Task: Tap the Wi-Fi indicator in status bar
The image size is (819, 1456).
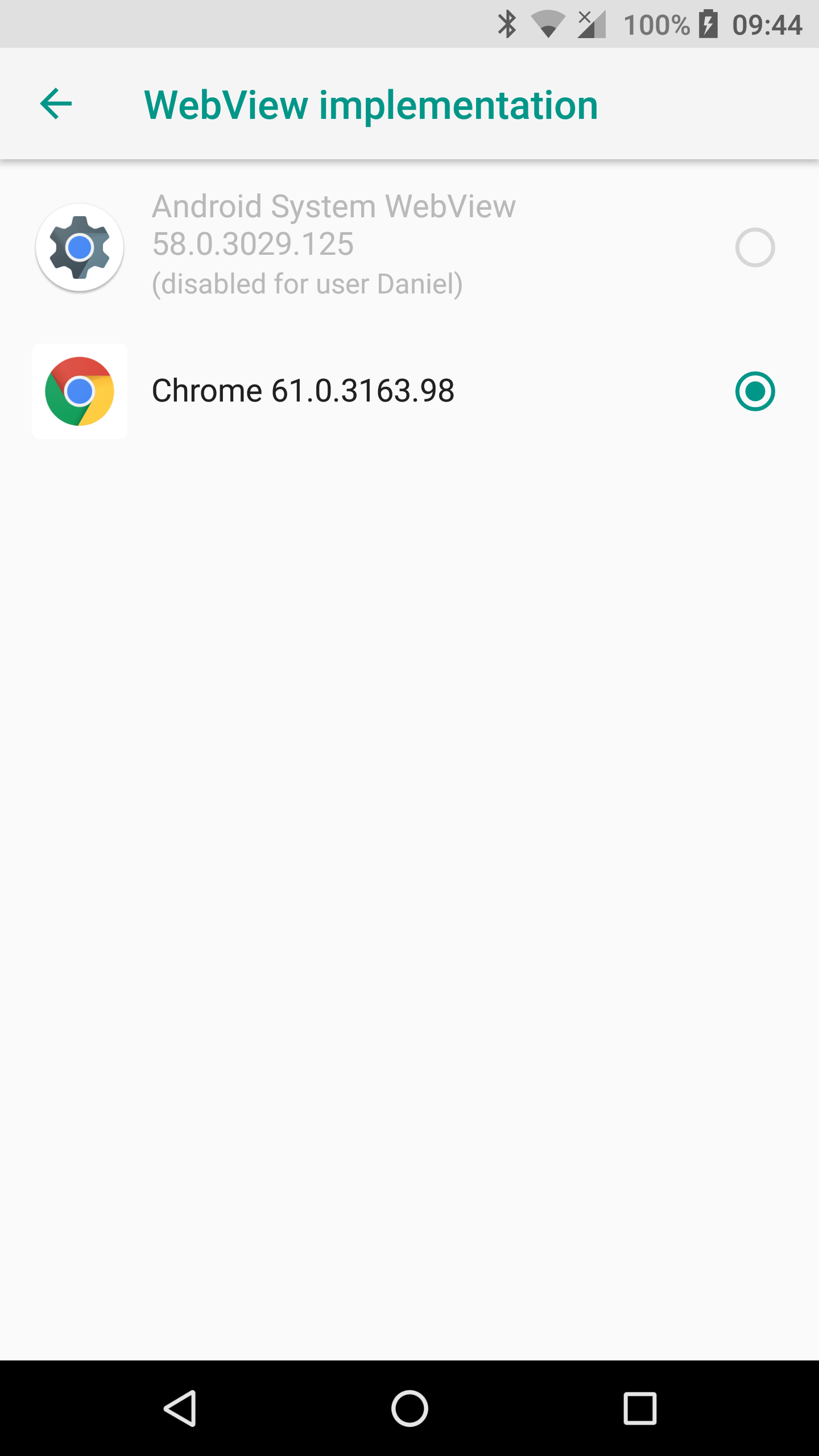Action: tap(547, 23)
